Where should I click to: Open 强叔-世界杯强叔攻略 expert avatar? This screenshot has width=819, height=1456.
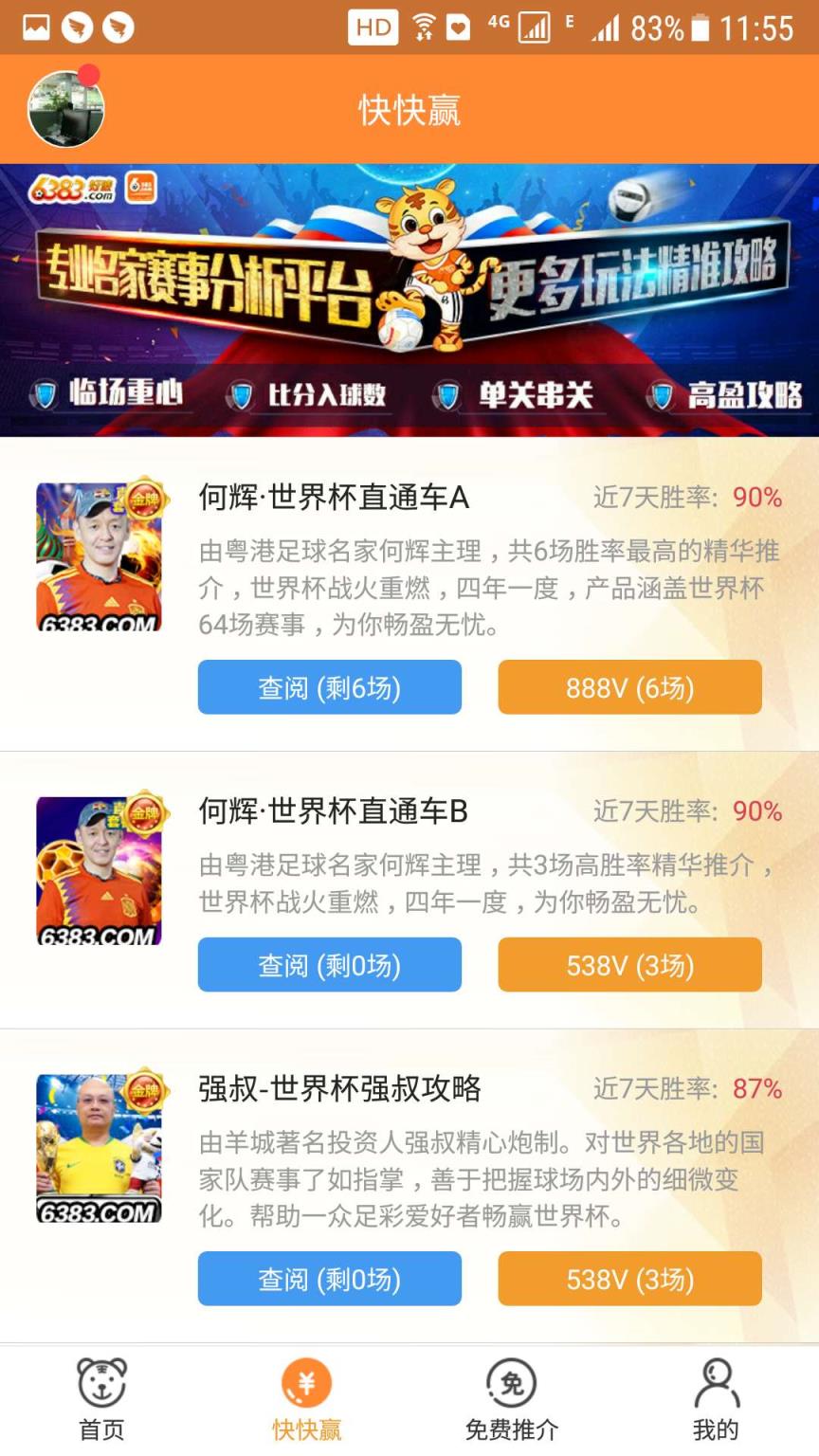click(x=100, y=1147)
